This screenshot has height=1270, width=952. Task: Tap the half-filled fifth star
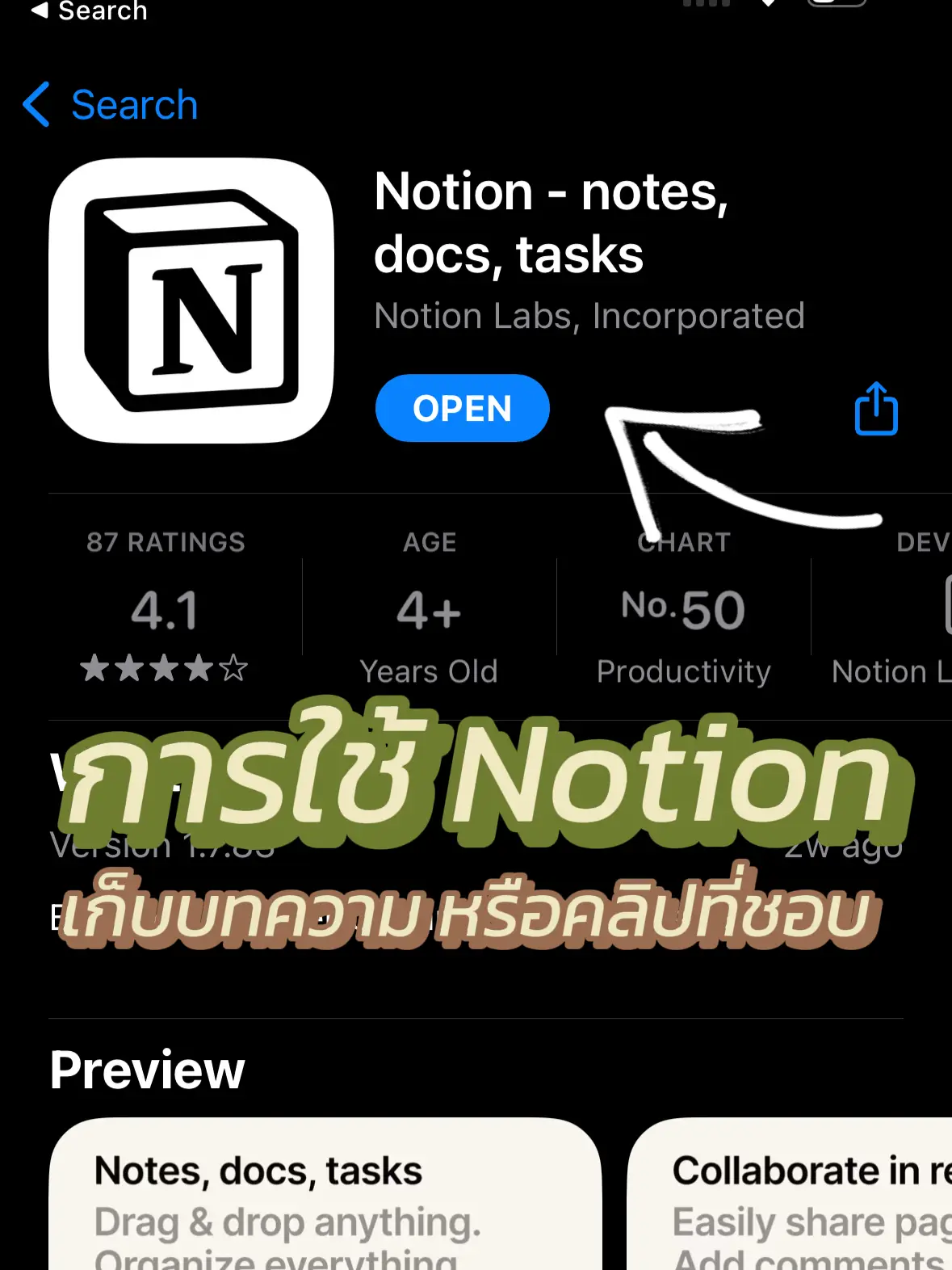tap(233, 669)
